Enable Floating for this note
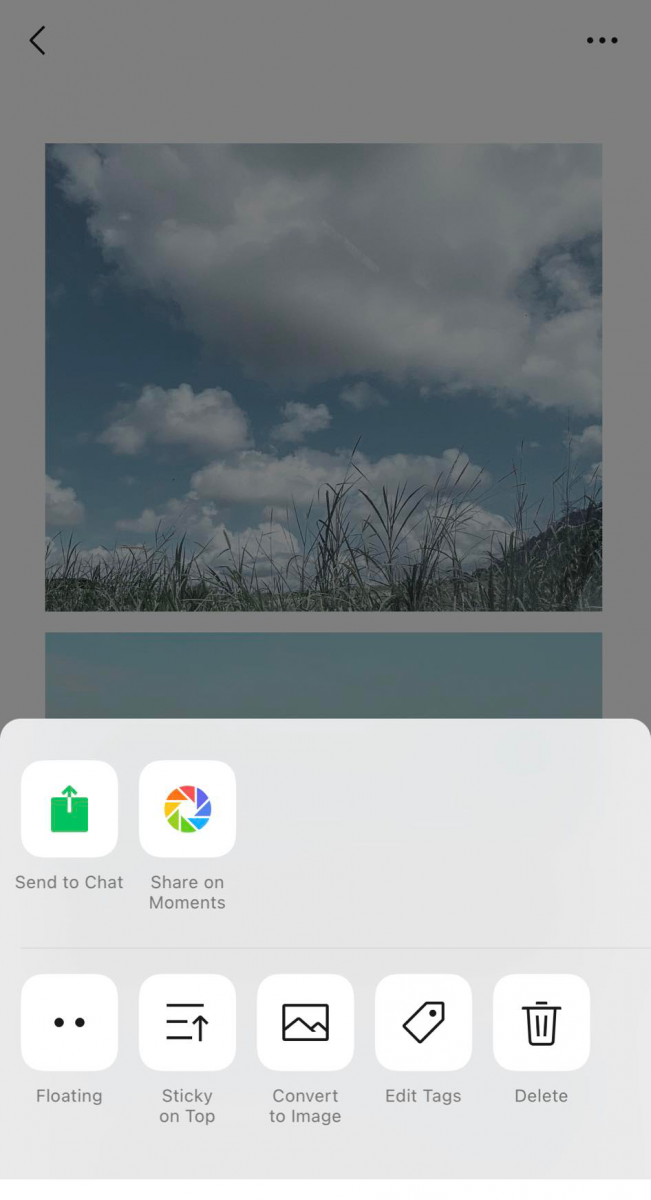This screenshot has width=651, height=1200. click(69, 1022)
